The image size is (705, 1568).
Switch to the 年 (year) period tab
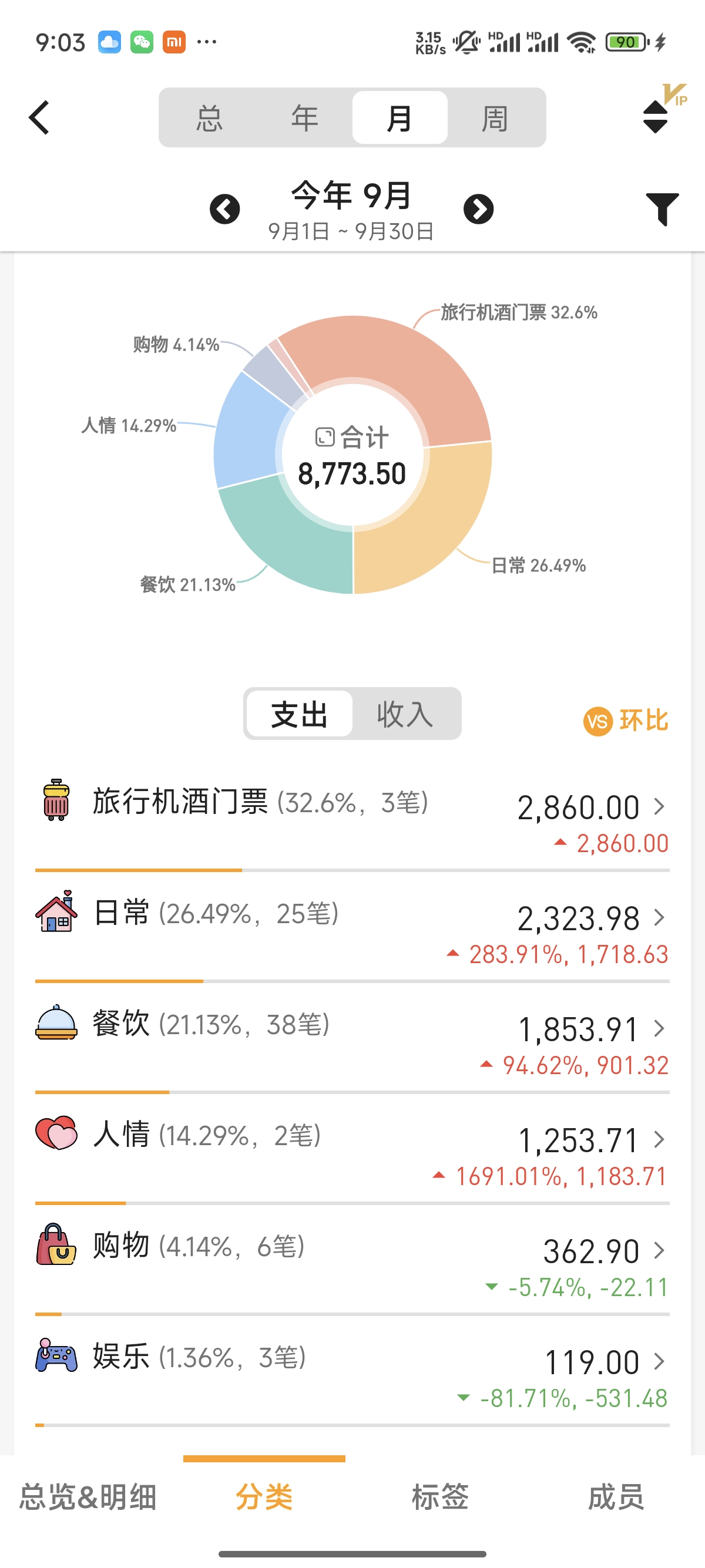304,118
